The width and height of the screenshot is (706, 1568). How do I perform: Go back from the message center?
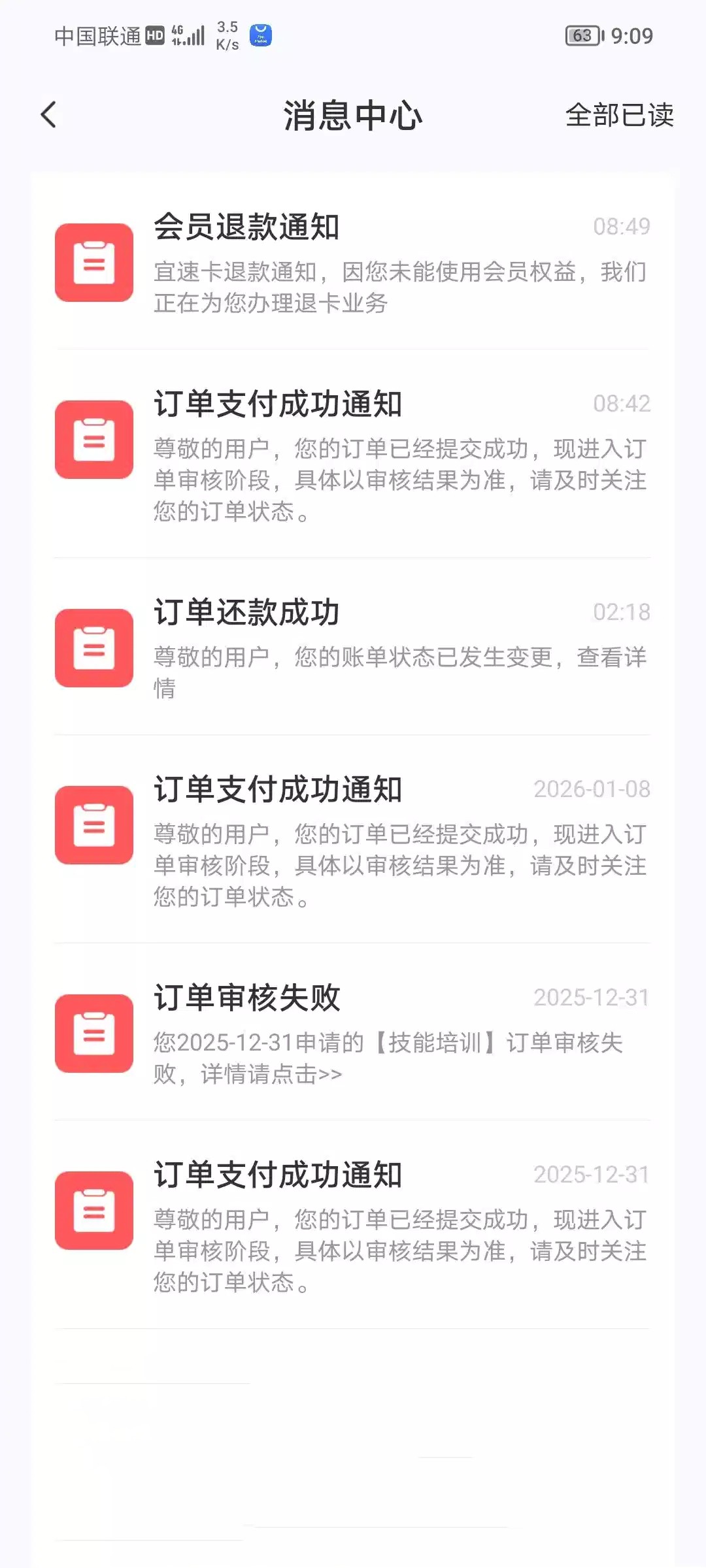click(x=49, y=115)
